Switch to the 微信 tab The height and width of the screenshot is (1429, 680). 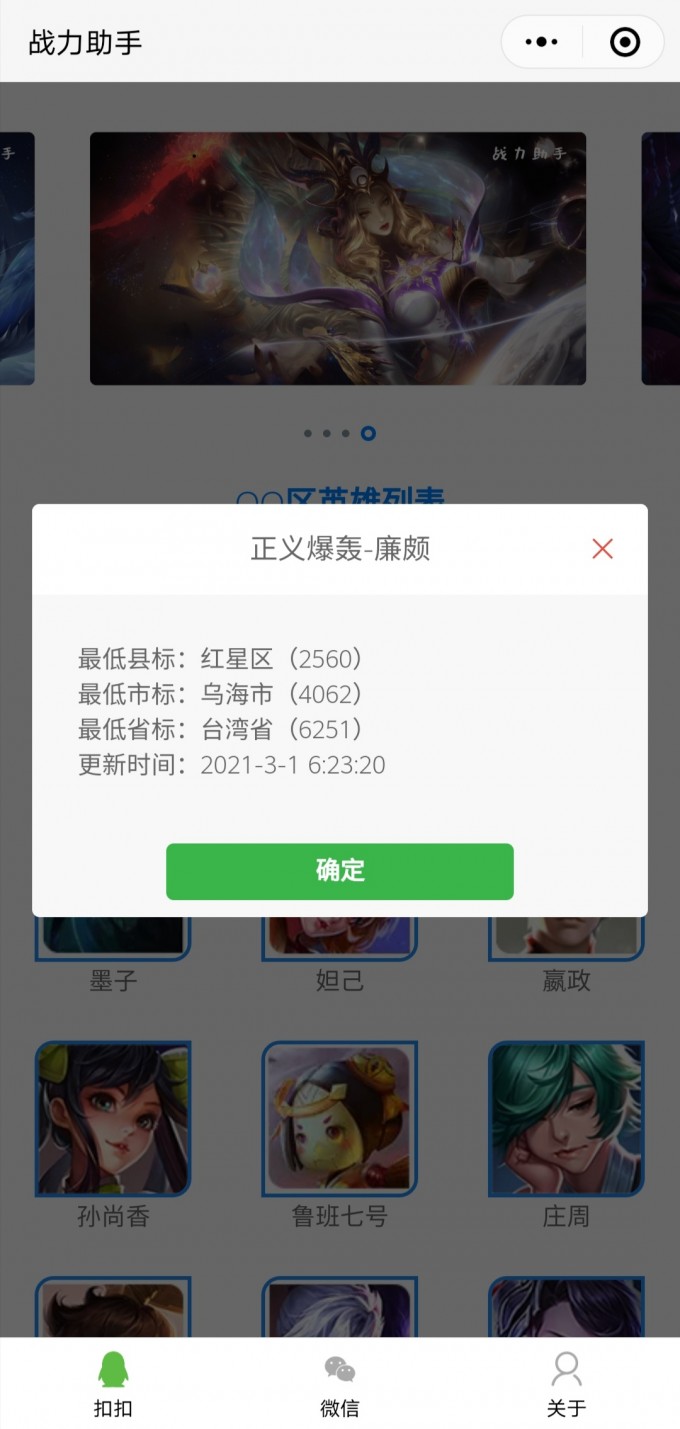click(x=340, y=1384)
